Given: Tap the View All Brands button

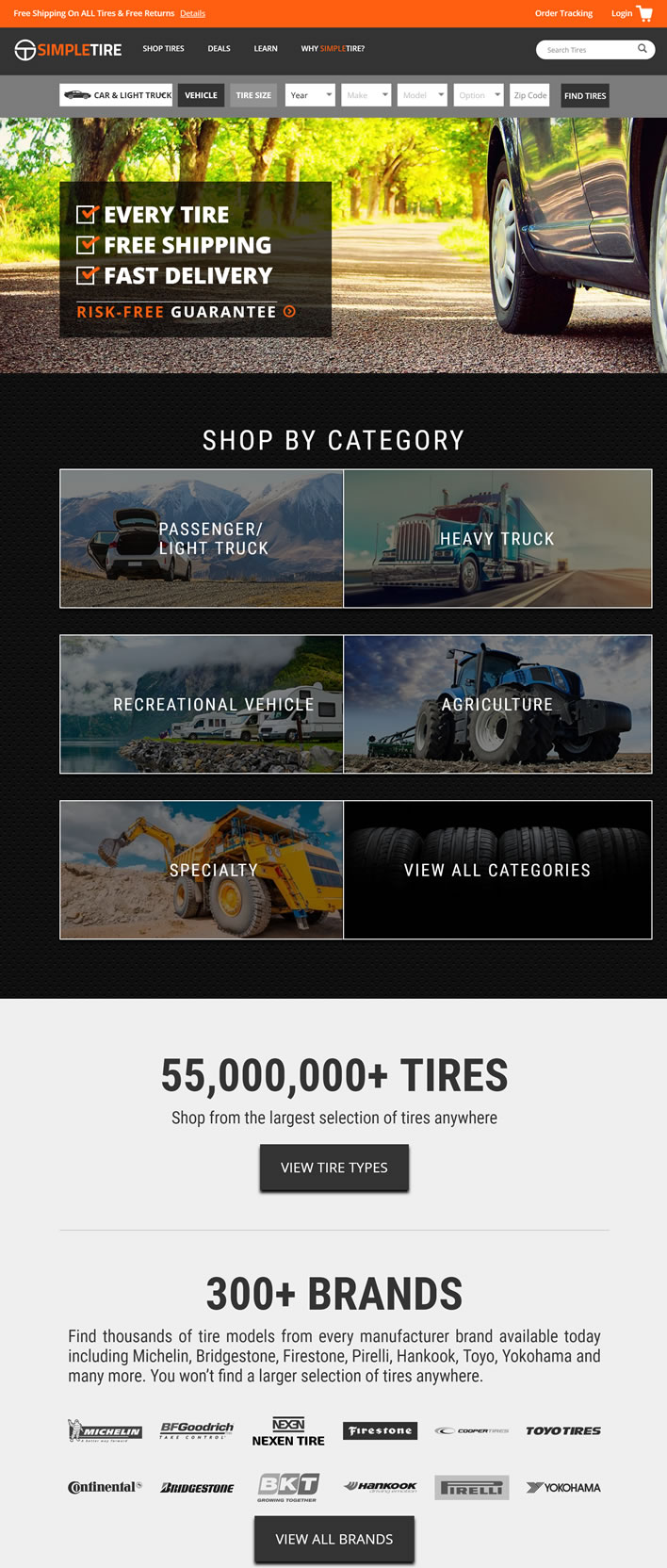Looking at the screenshot, I should click(x=333, y=1539).
